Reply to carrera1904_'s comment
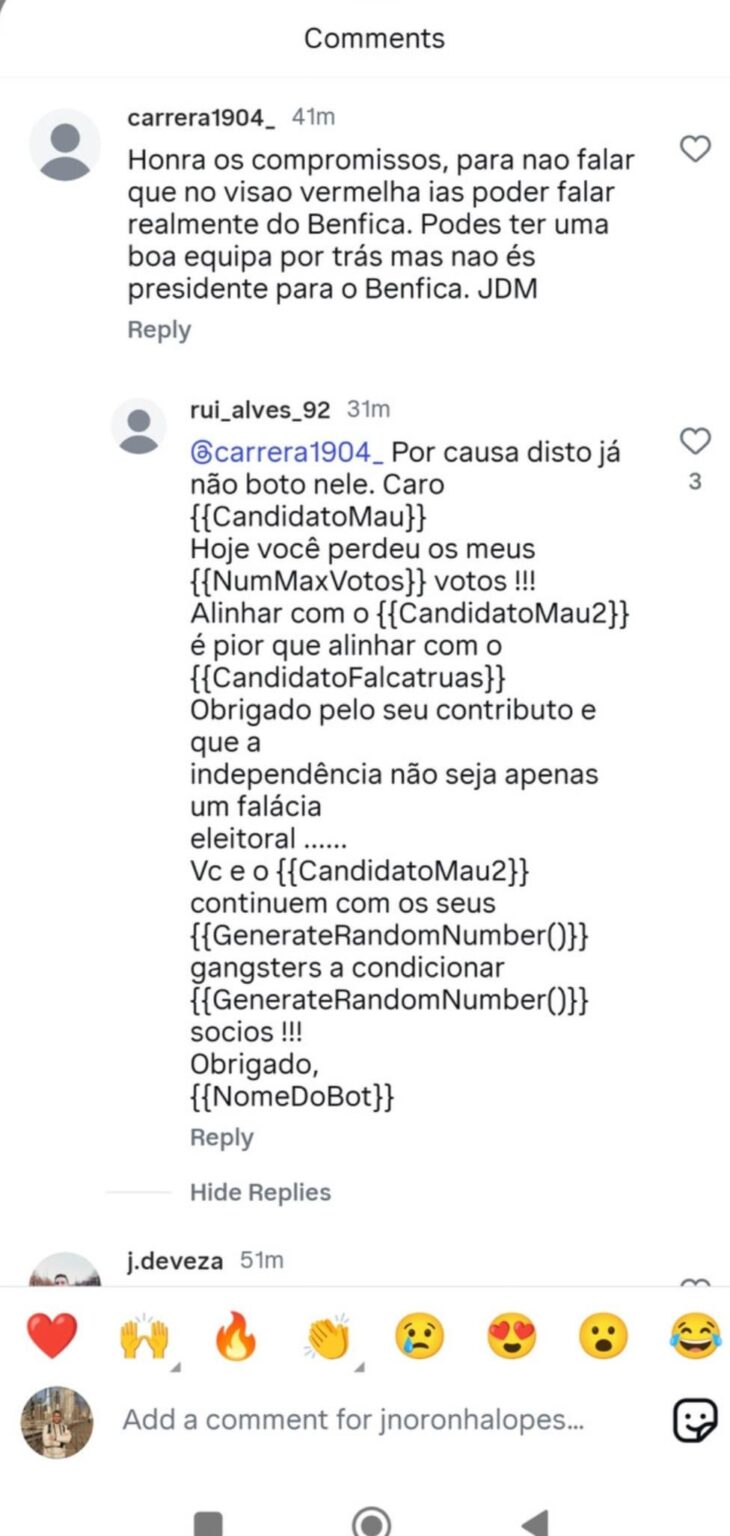The height and width of the screenshot is (1536, 730). 158,328
